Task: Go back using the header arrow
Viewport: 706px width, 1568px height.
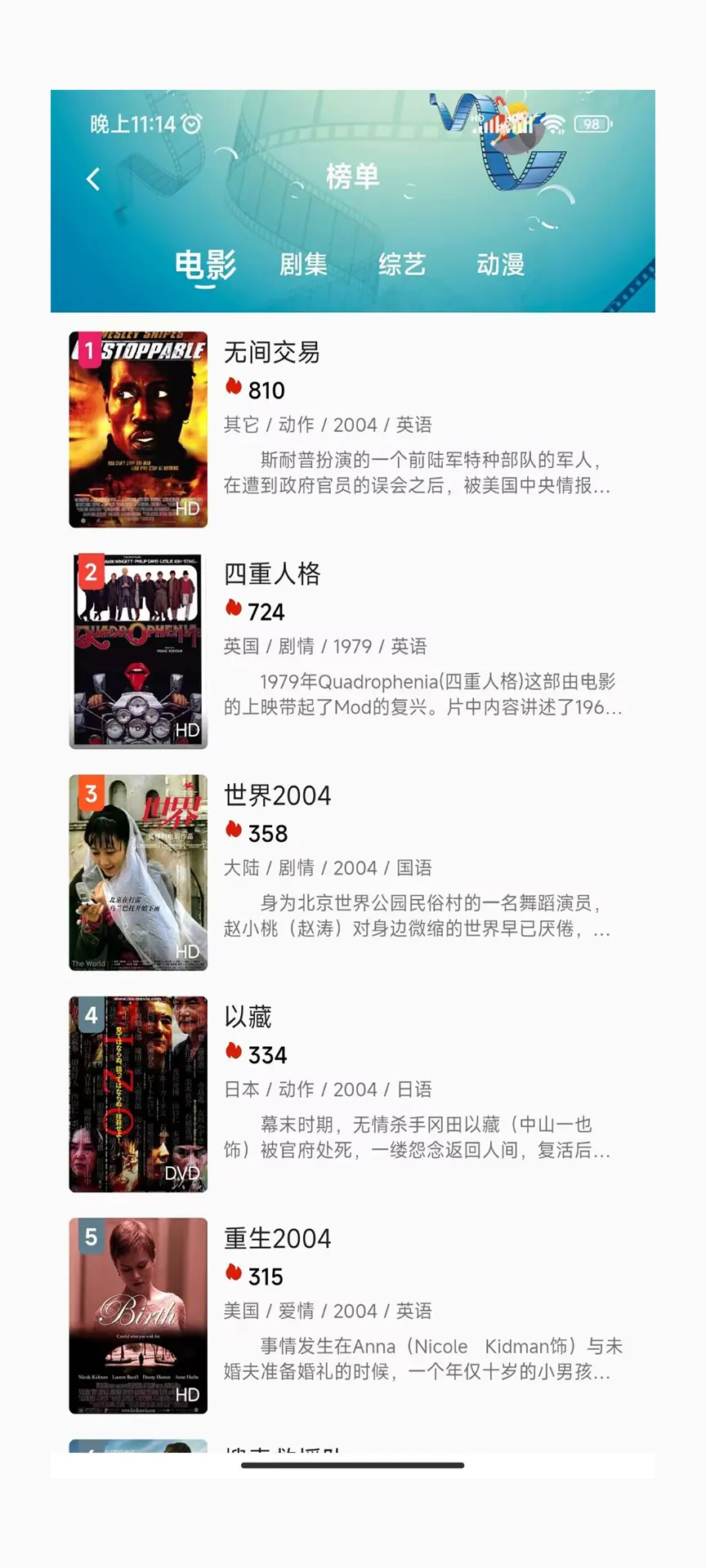Action: pyautogui.click(x=94, y=179)
